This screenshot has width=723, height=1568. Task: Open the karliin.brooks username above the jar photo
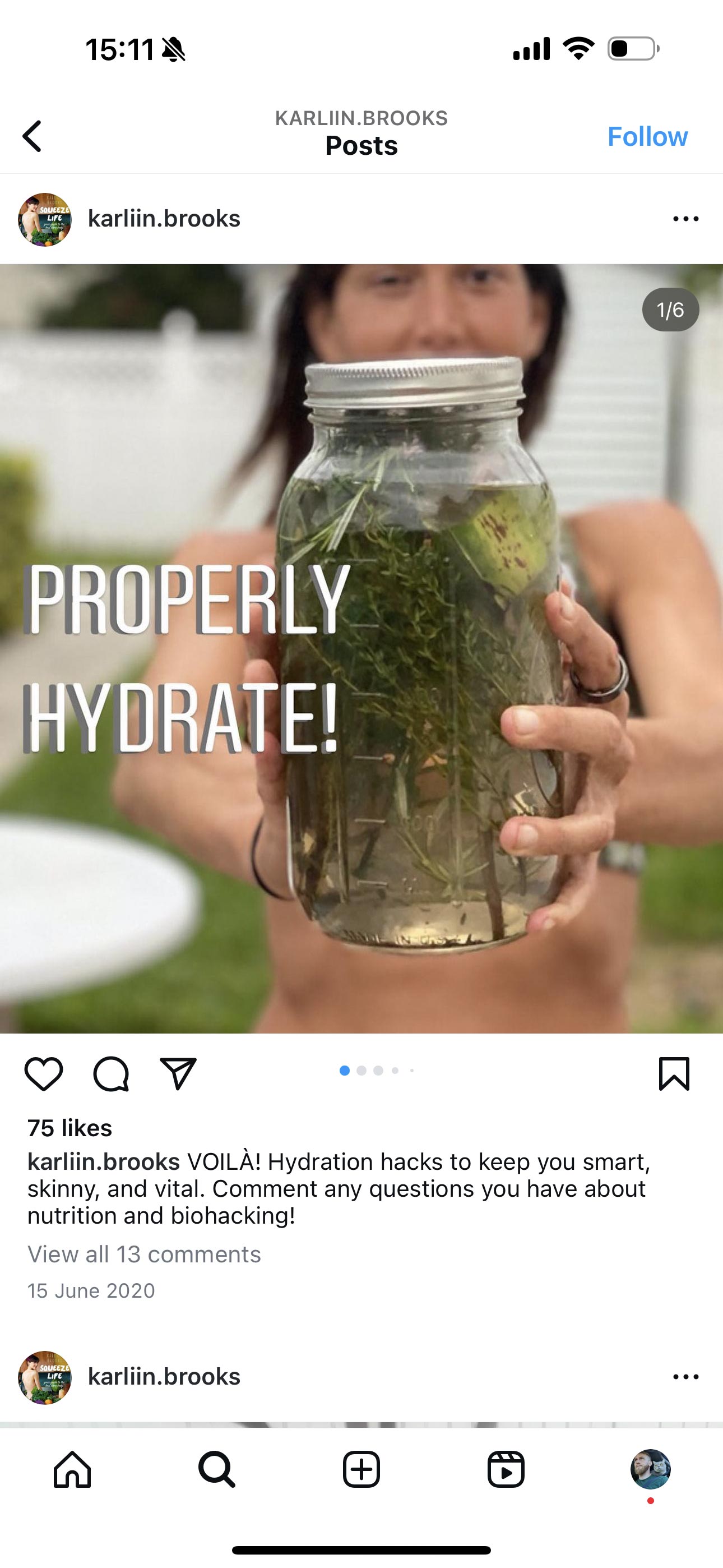point(164,219)
